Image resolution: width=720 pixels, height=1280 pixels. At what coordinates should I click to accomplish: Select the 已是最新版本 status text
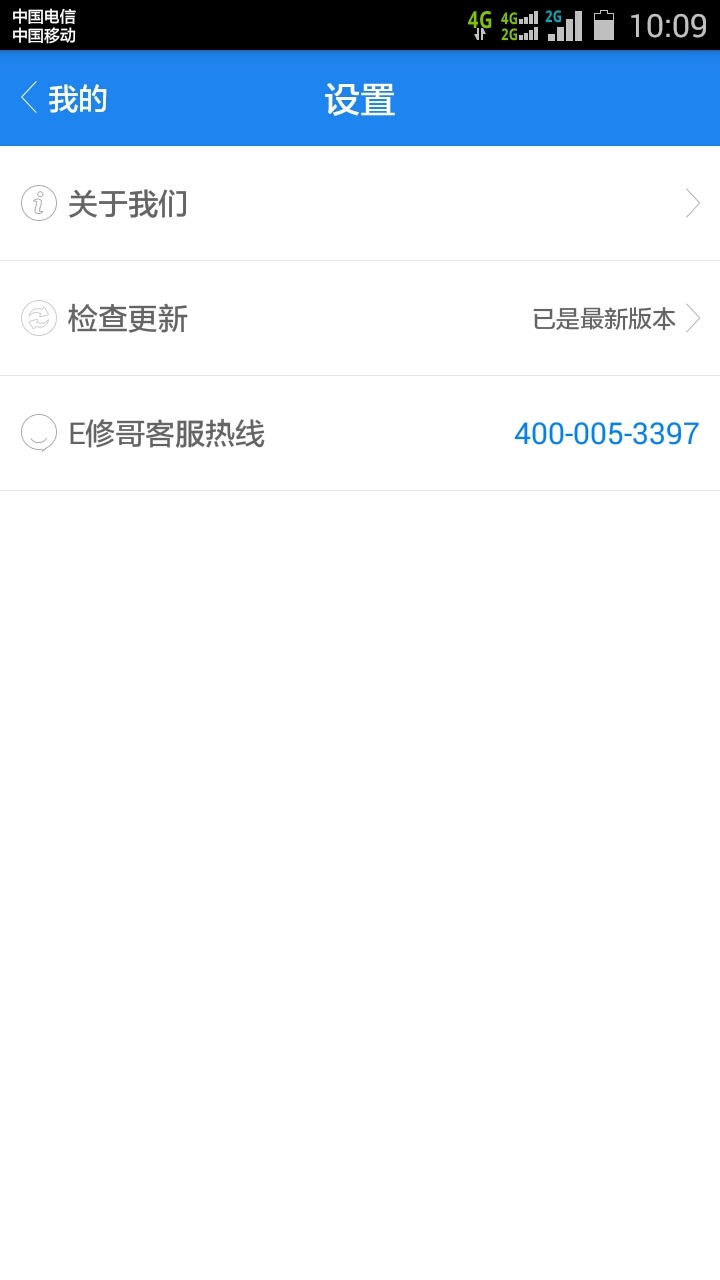605,318
